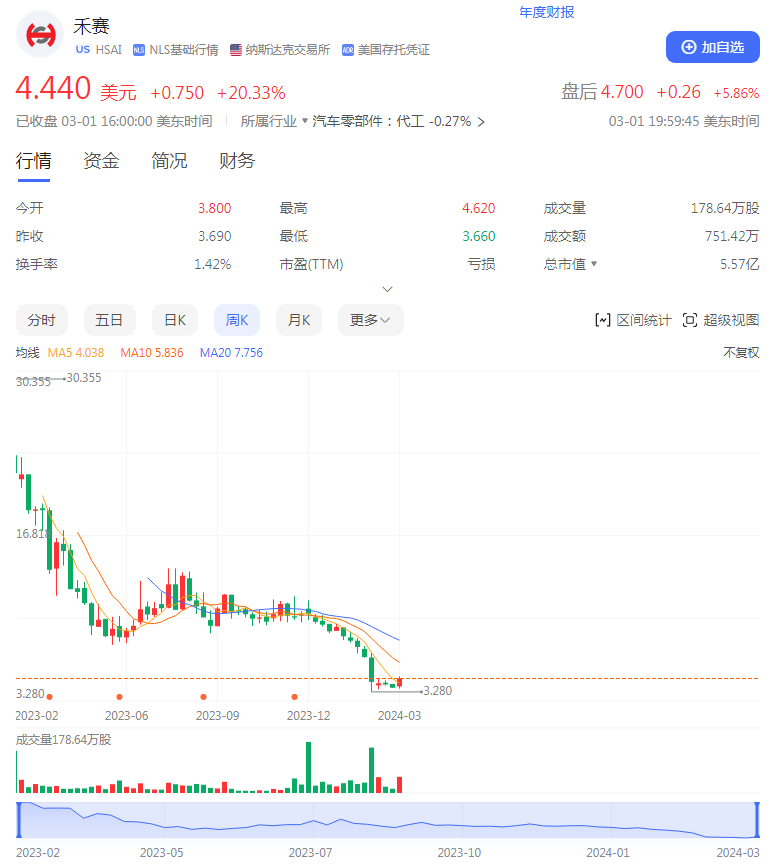Open the 年度财报 link
The image size is (777, 868).
(546, 12)
